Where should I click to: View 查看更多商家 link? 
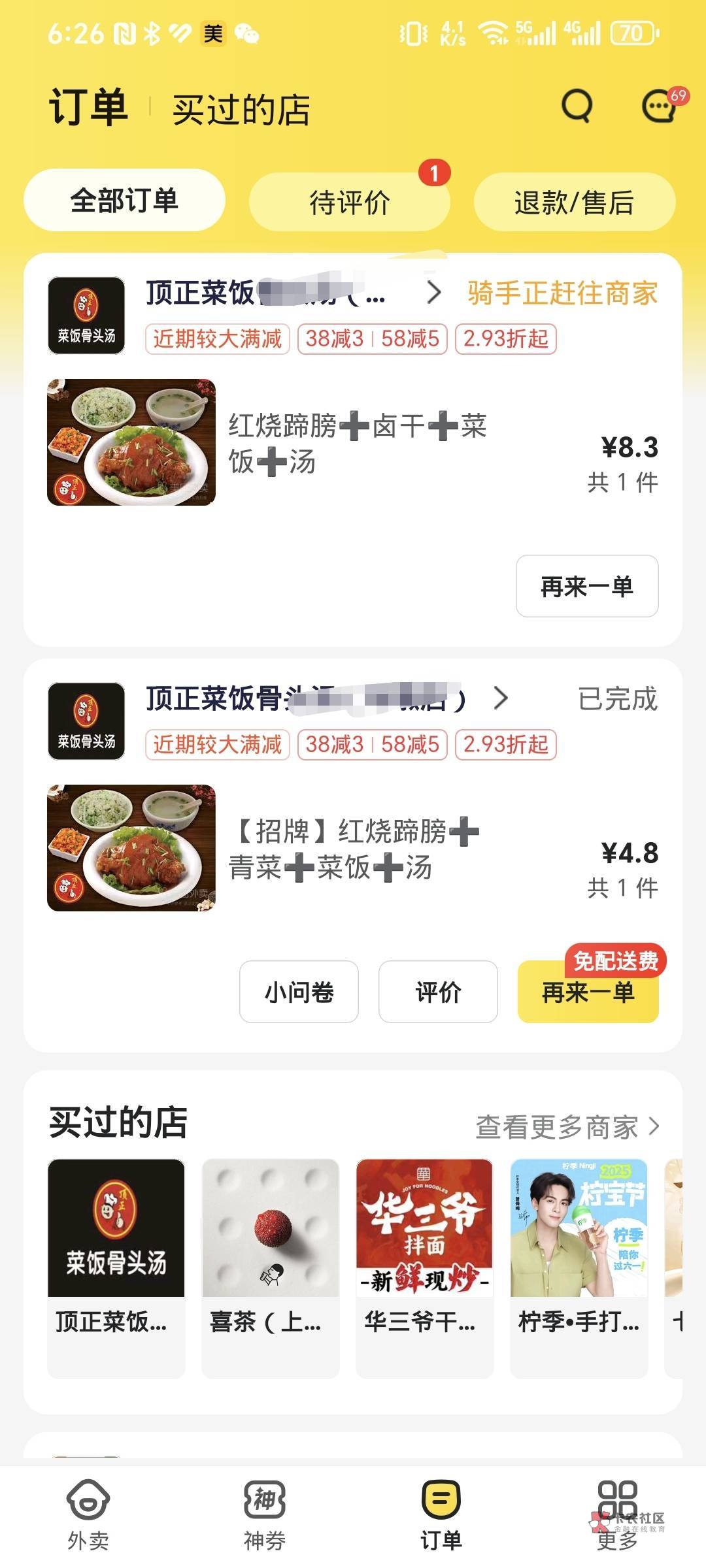pyautogui.click(x=567, y=1127)
